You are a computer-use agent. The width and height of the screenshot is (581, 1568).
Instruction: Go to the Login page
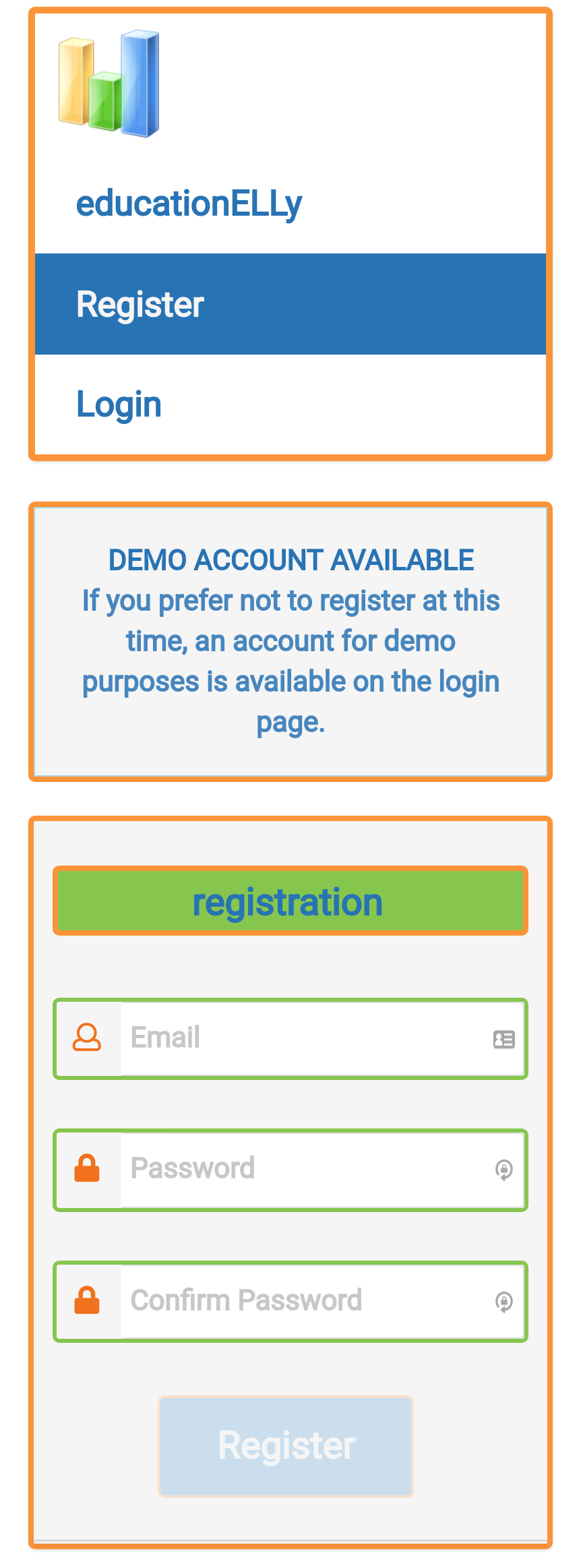coord(119,404)
